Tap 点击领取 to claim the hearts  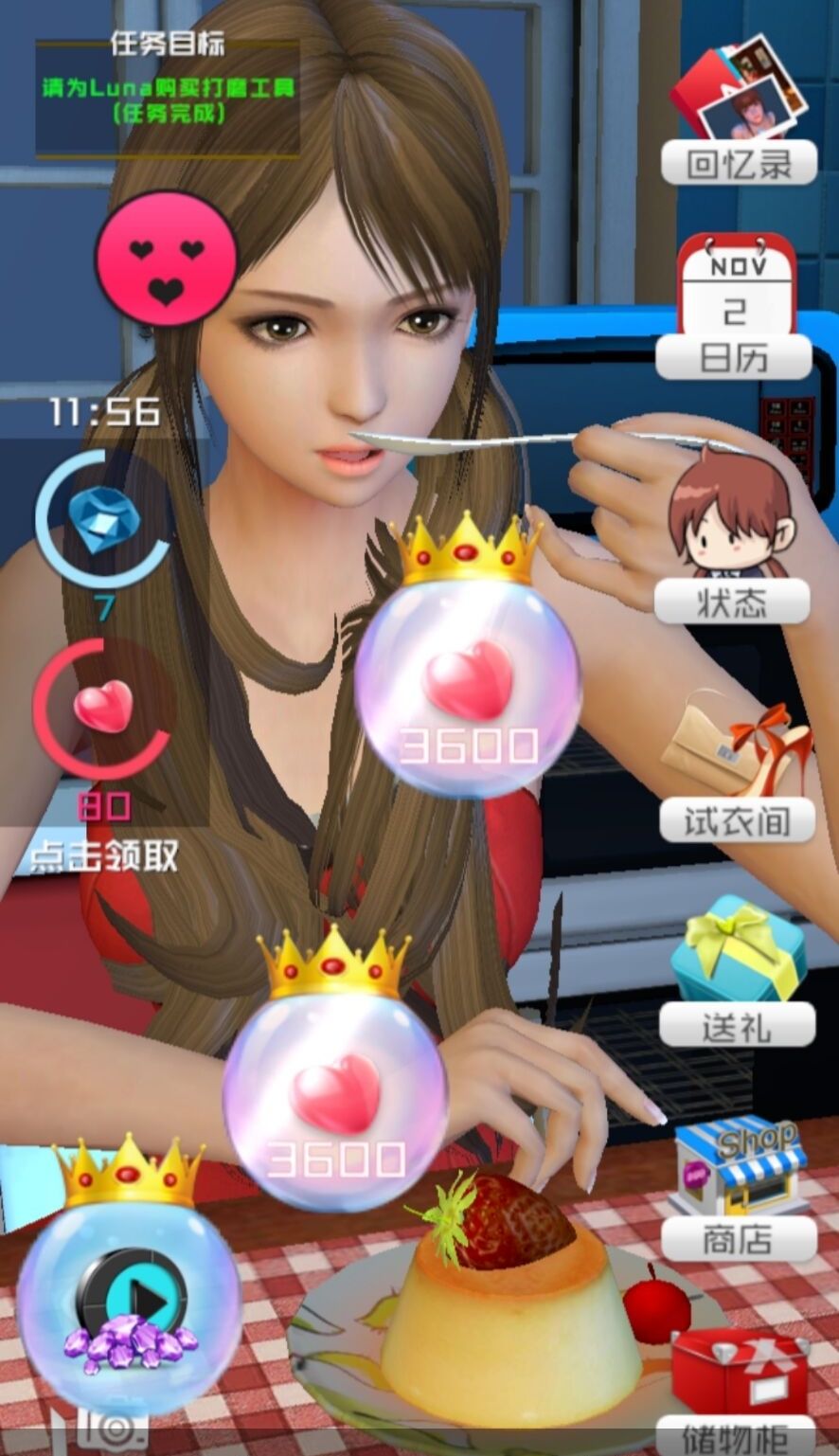coord(103,856)
